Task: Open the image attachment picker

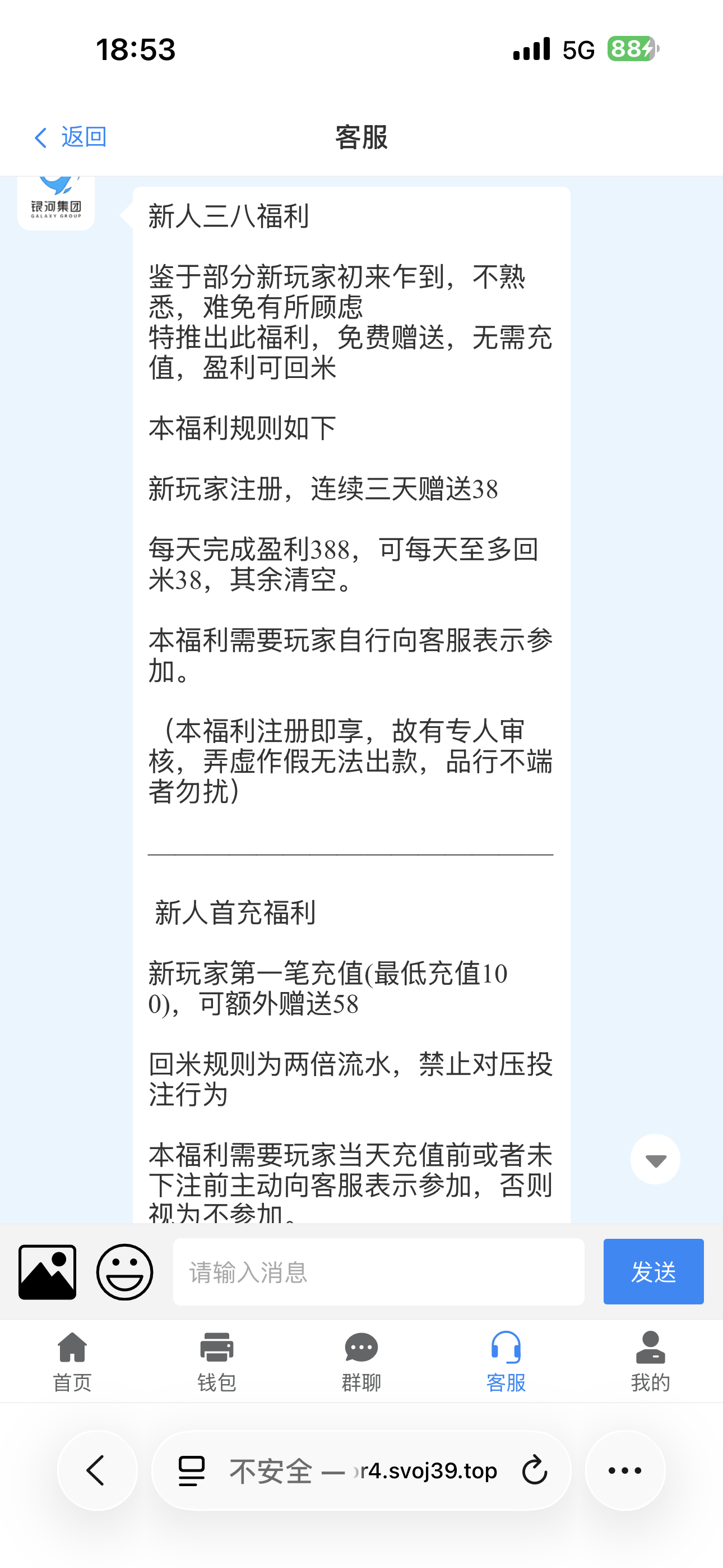Action: pyautogui.click(x=48, y=1271)
